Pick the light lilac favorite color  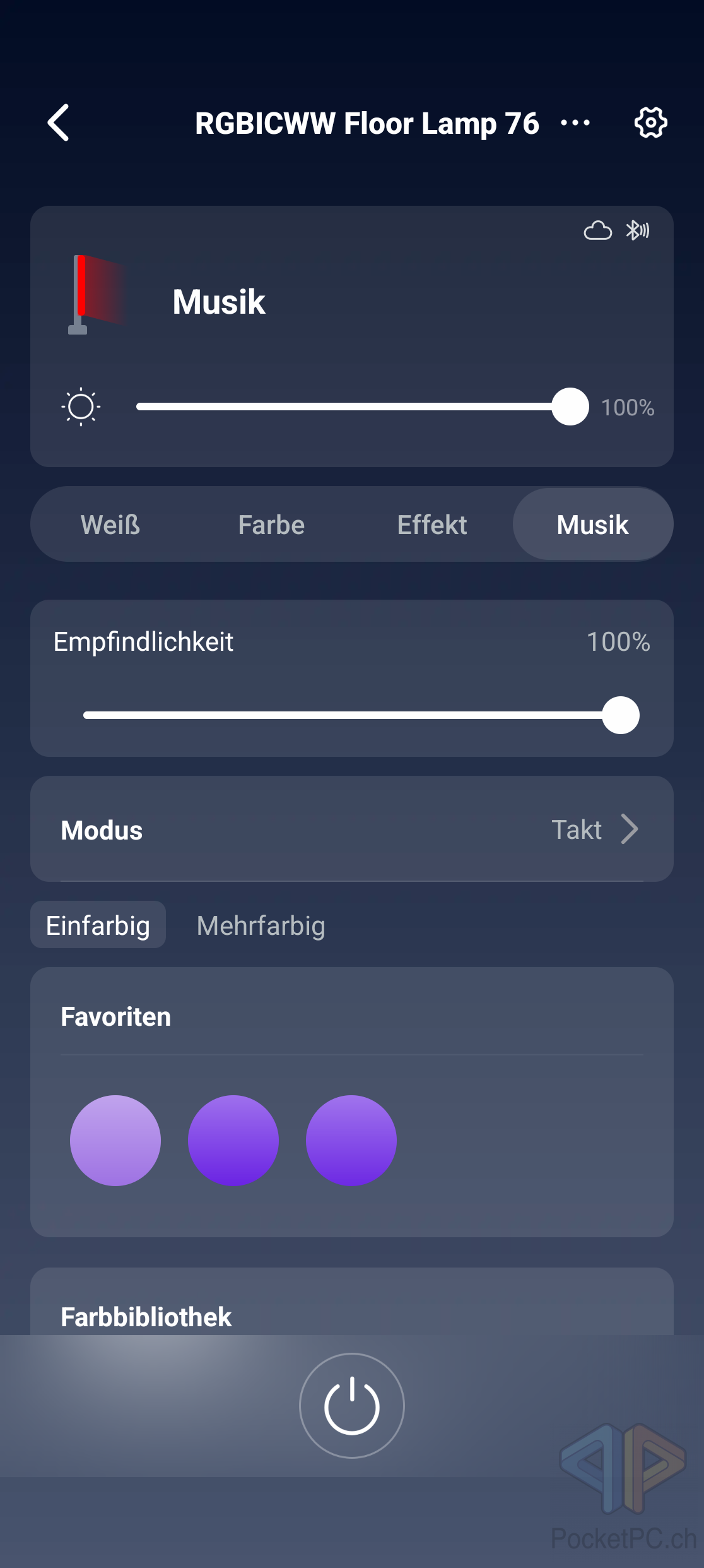pos(115,1140)
